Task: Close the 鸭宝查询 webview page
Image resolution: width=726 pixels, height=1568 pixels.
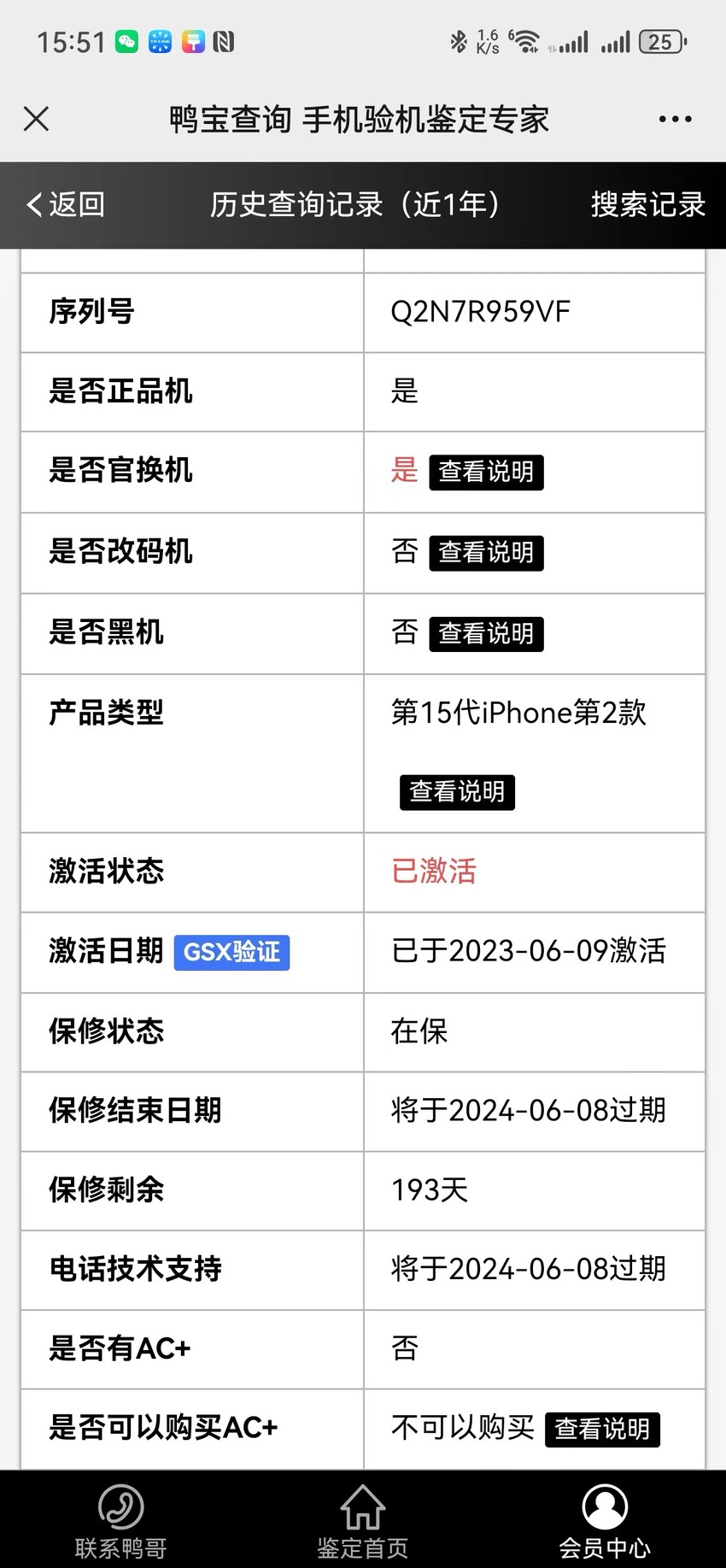Action: click(36, 119)
